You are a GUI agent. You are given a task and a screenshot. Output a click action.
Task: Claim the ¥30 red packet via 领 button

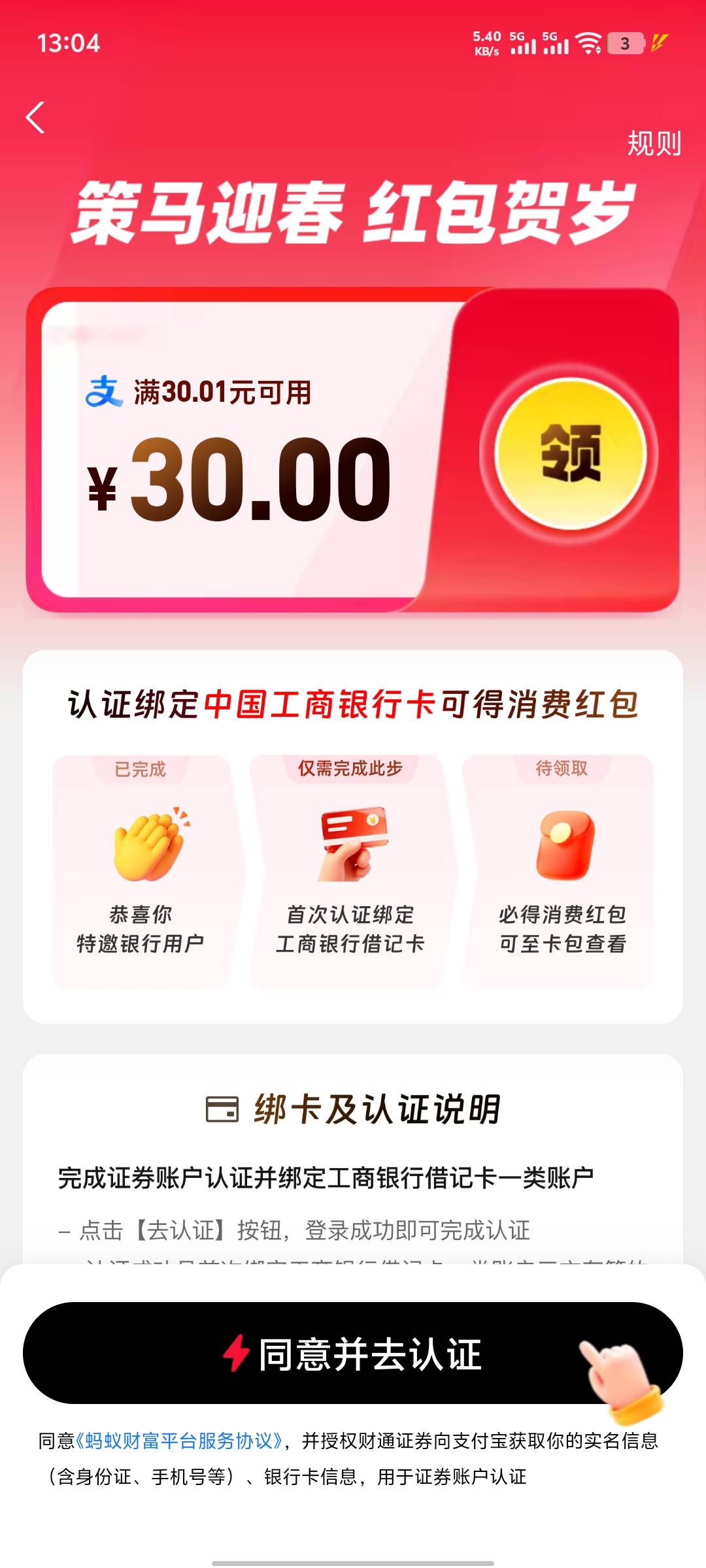[571, 454]
